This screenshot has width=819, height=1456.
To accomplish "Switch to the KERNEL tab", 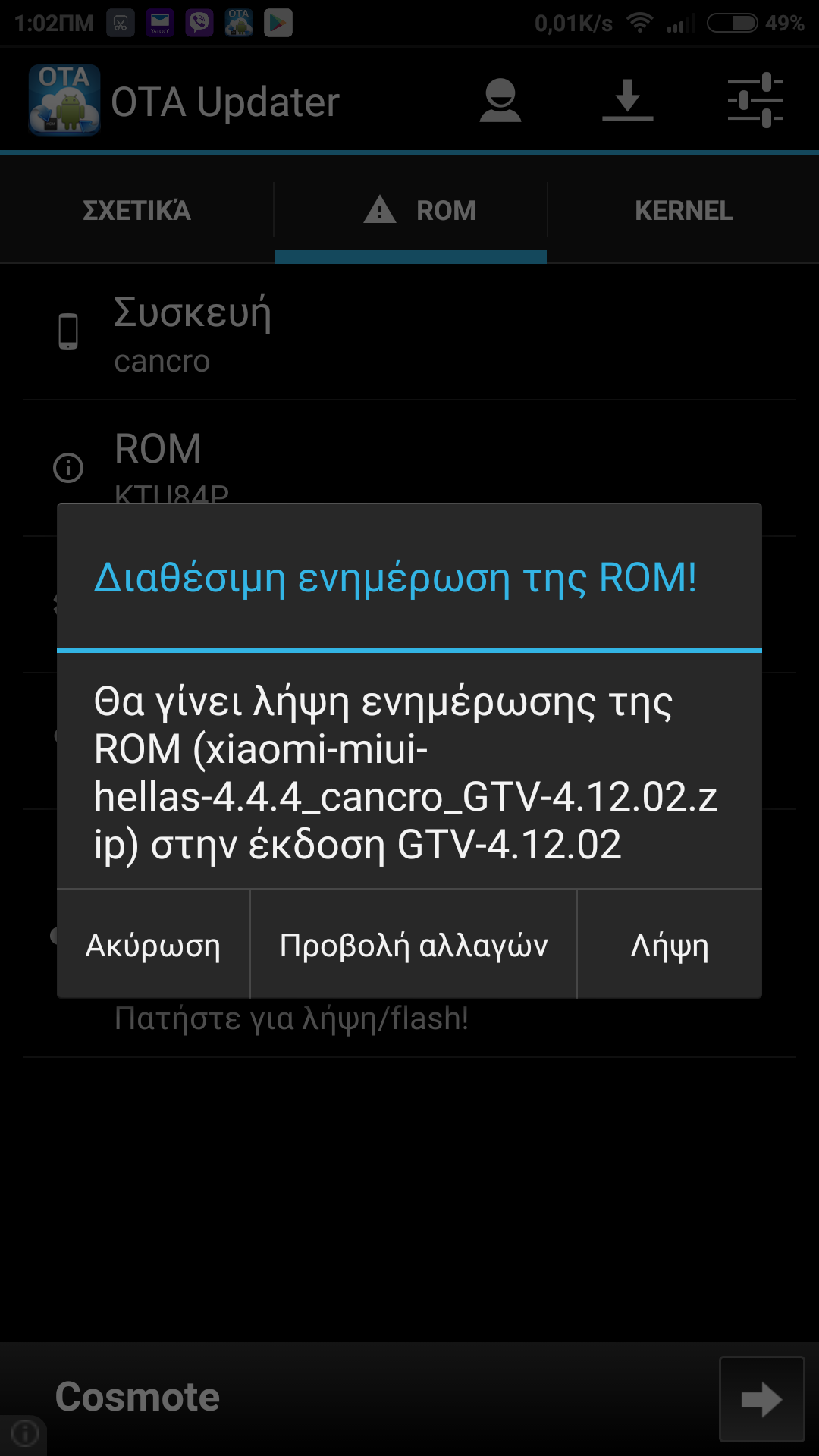I will (683, 211).
